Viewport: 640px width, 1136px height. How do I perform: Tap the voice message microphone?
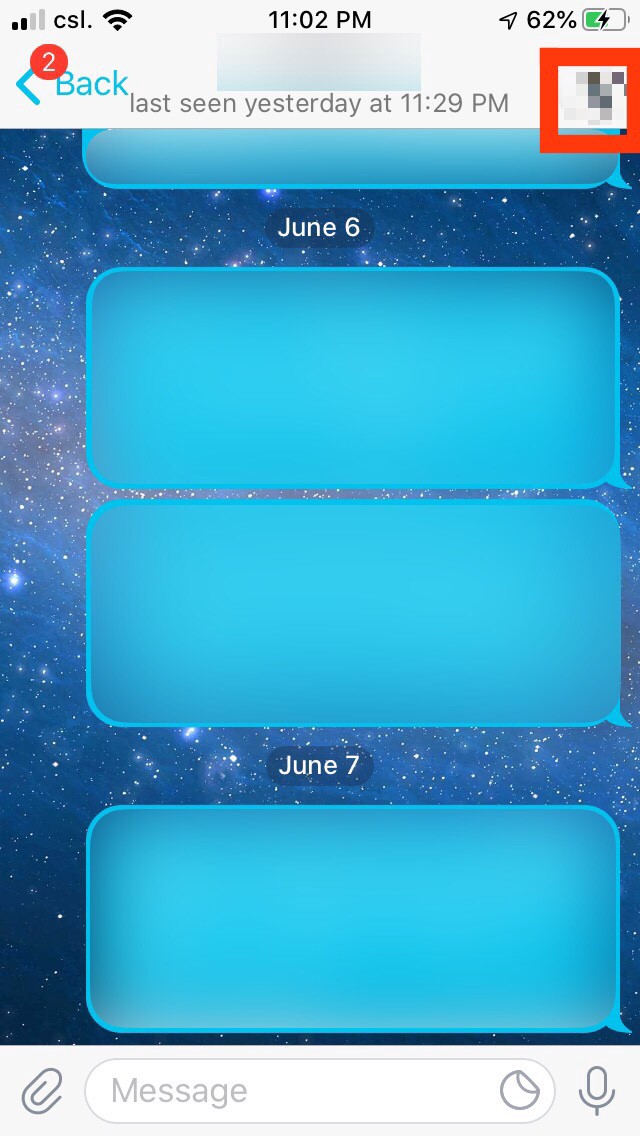tap(598, 1090)
